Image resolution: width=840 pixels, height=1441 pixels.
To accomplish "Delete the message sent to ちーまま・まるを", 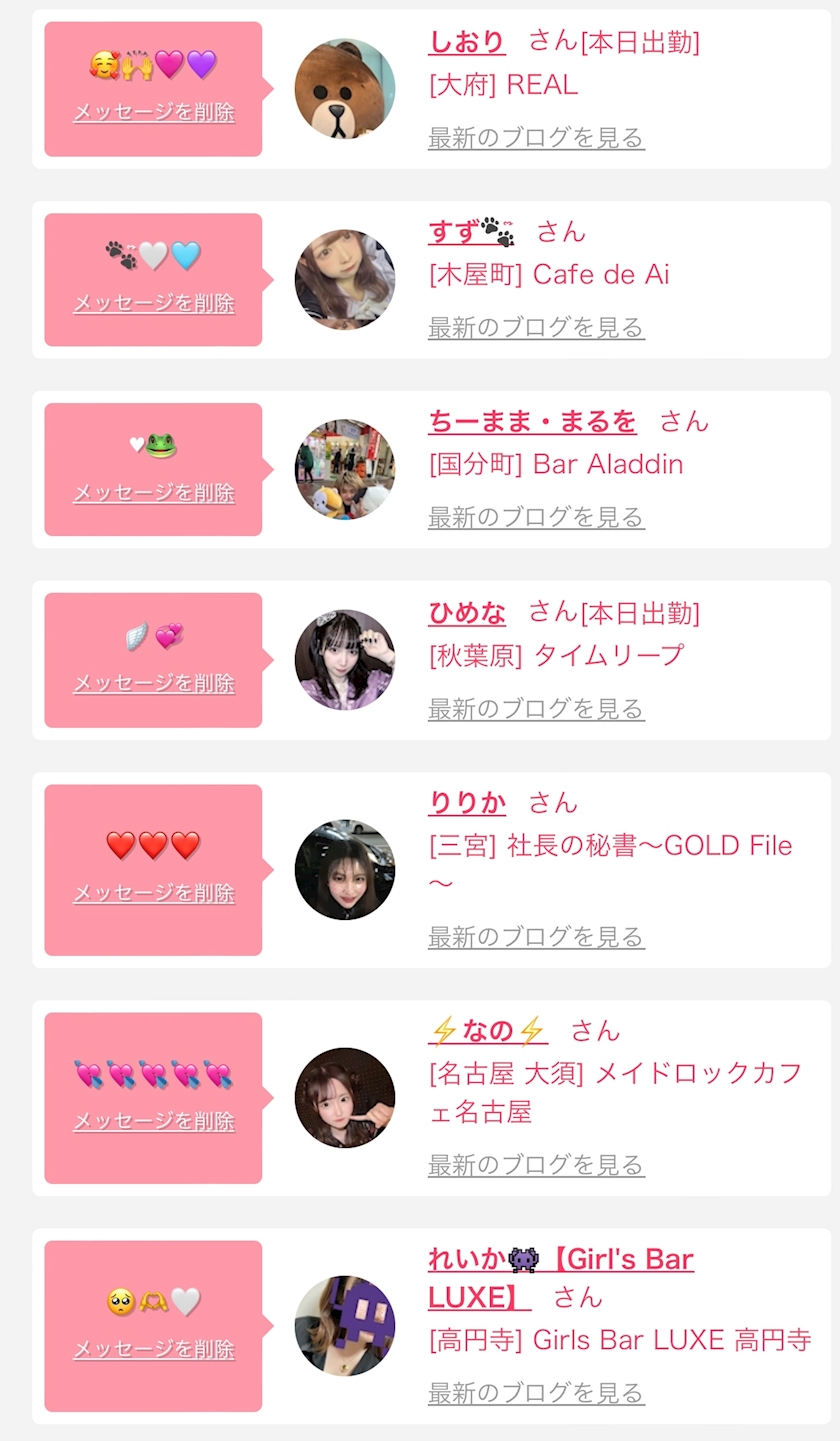I will [154, 493].
